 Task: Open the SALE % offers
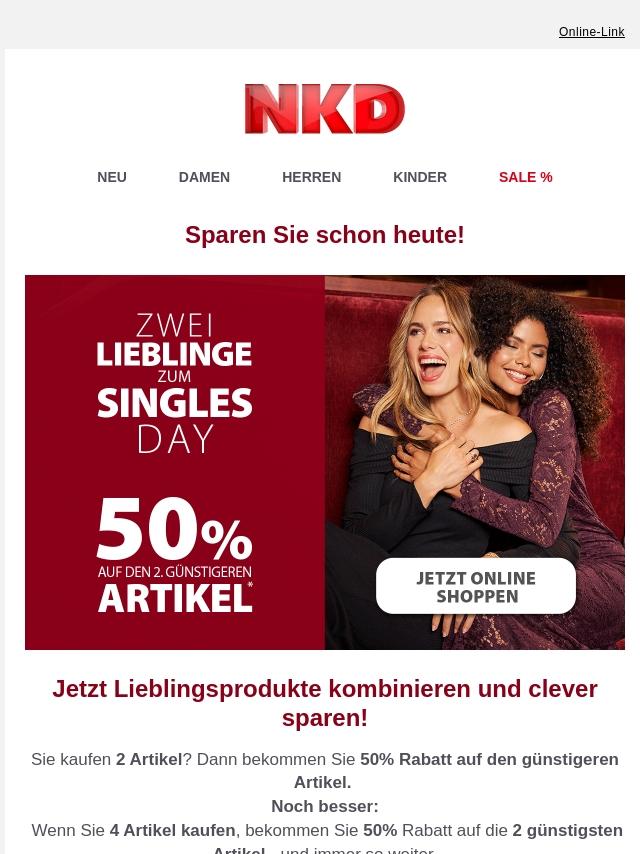click(525, 177)
